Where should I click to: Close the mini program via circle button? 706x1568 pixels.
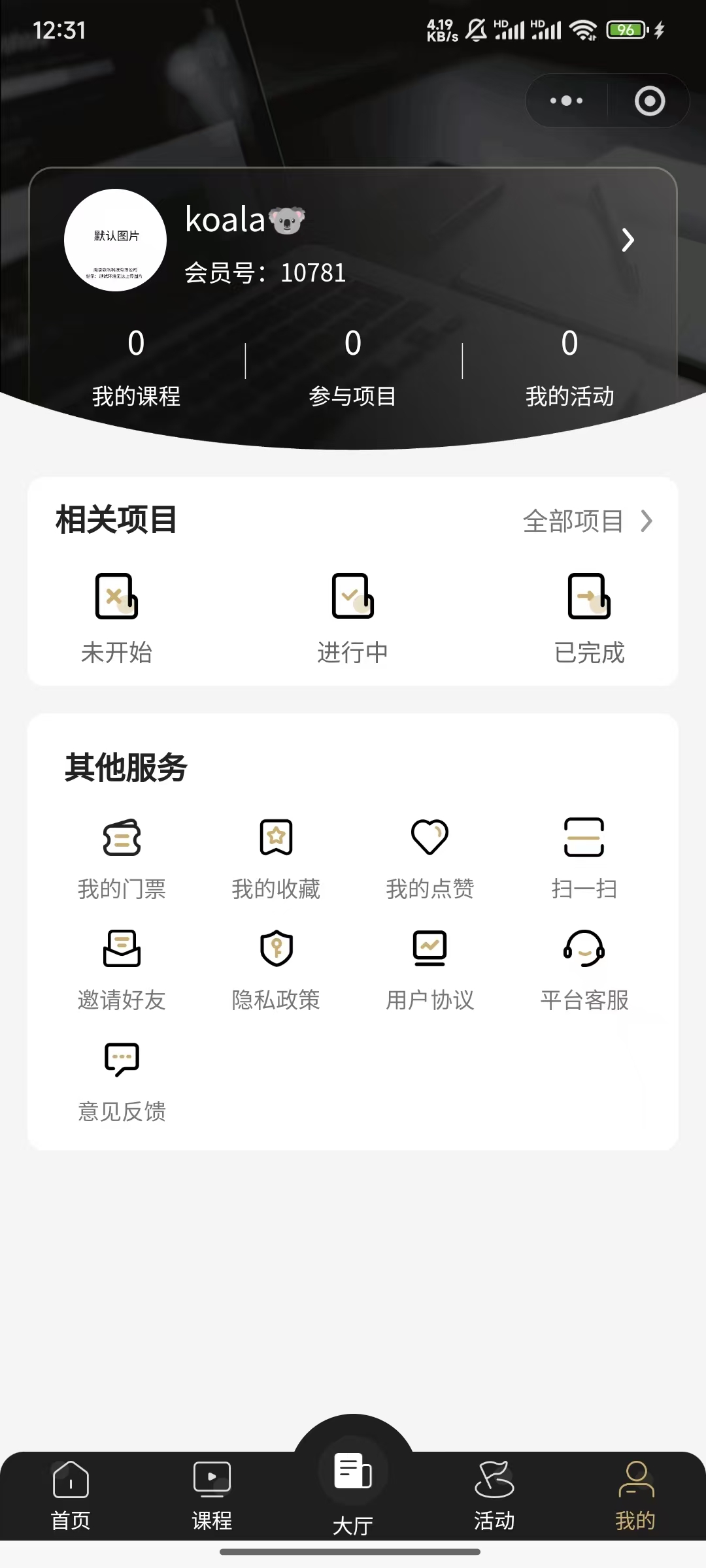pos(649,101)
